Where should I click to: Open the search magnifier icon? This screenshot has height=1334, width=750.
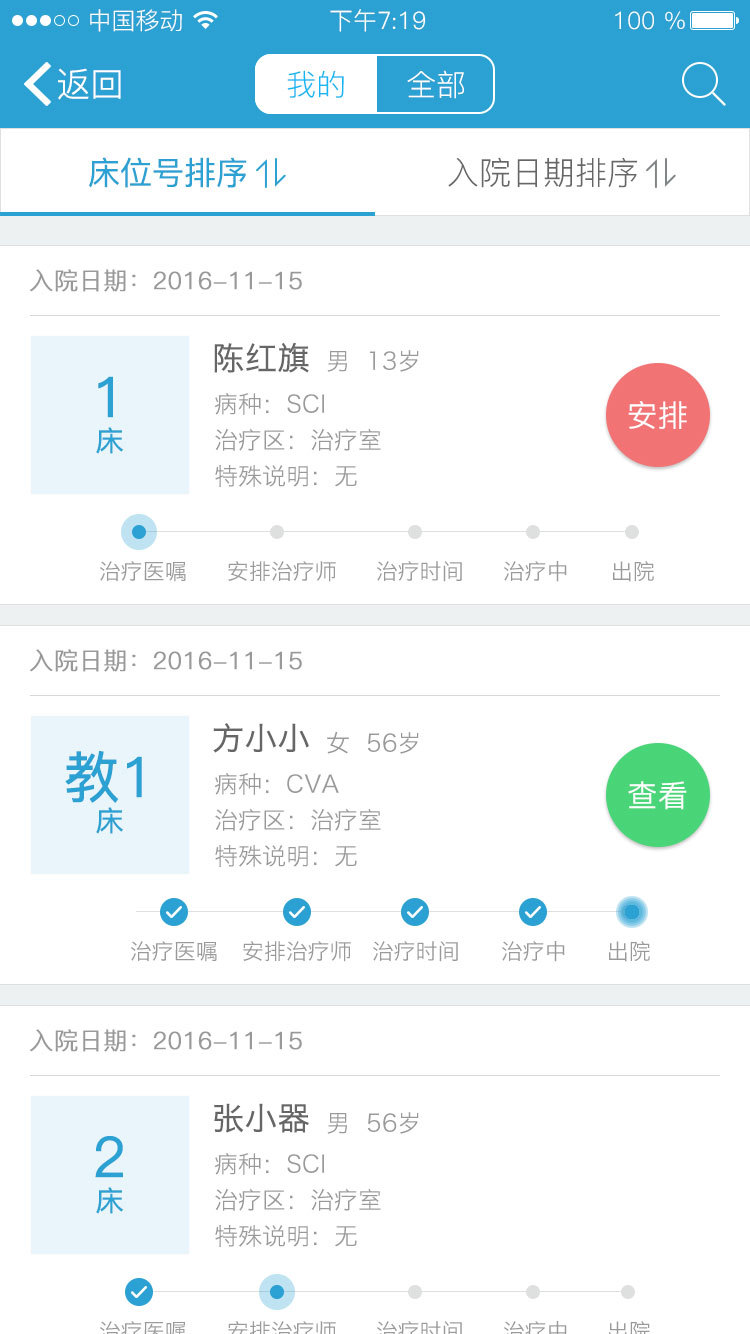[x=703, y=84]
